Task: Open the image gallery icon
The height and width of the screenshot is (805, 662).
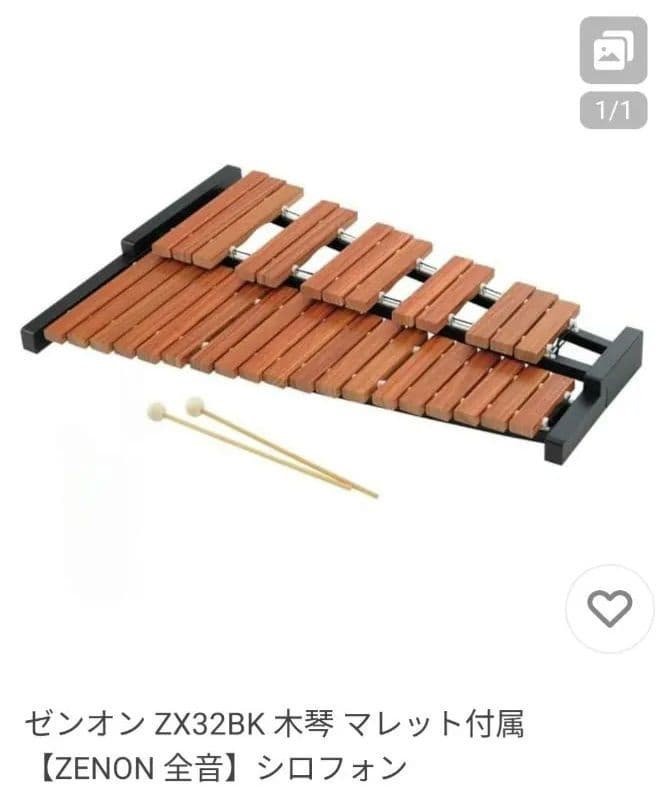Action: point(613,51)
